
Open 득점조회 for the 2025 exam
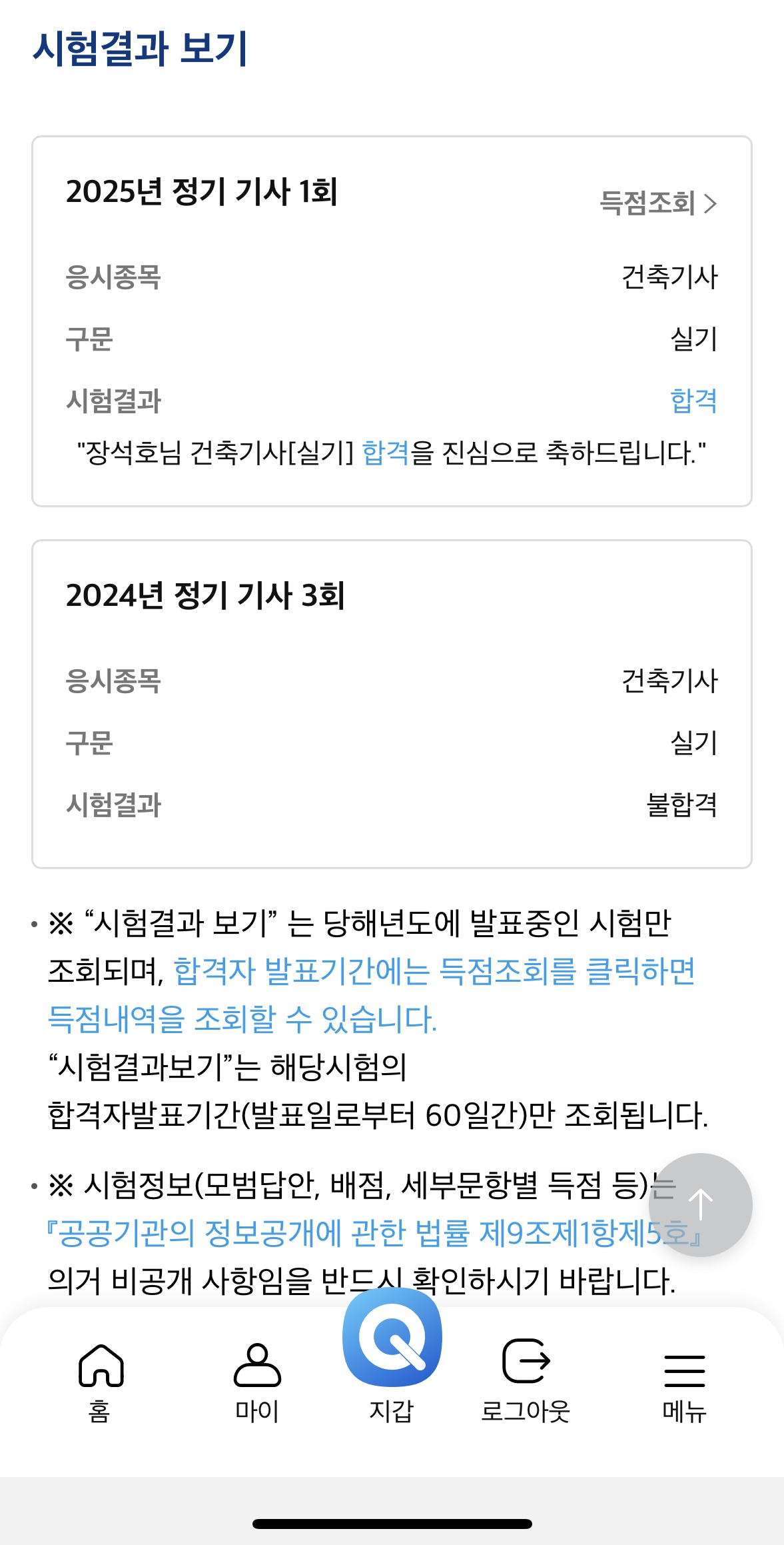pos(658,203)
